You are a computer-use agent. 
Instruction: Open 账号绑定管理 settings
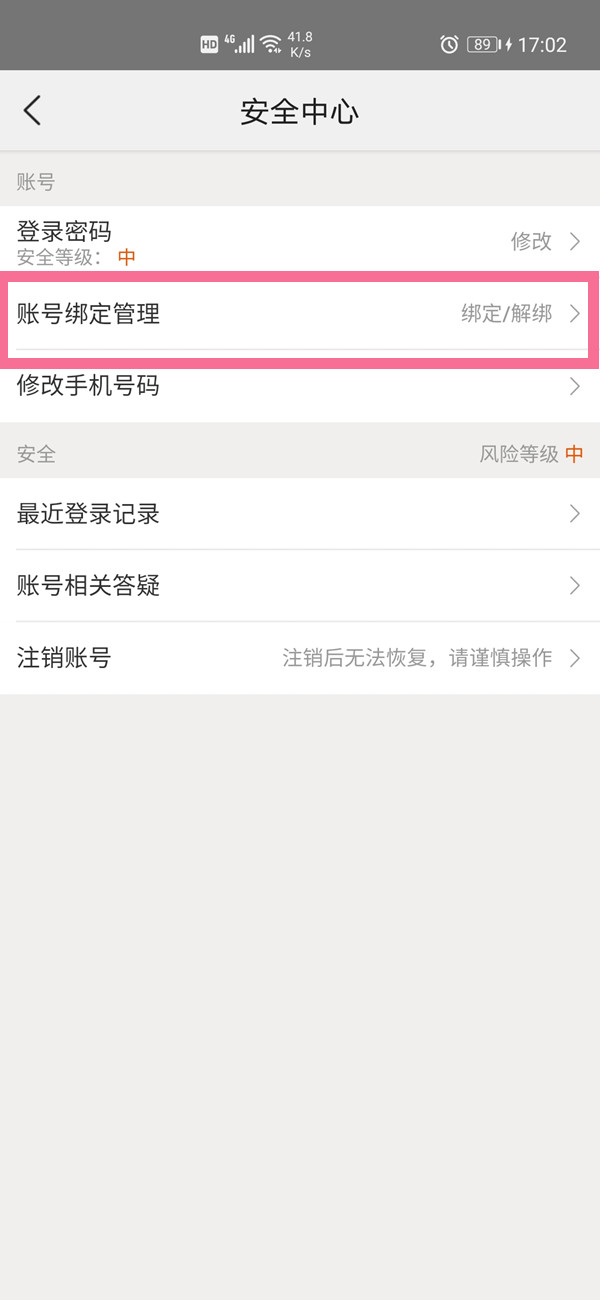pos(300,314)
